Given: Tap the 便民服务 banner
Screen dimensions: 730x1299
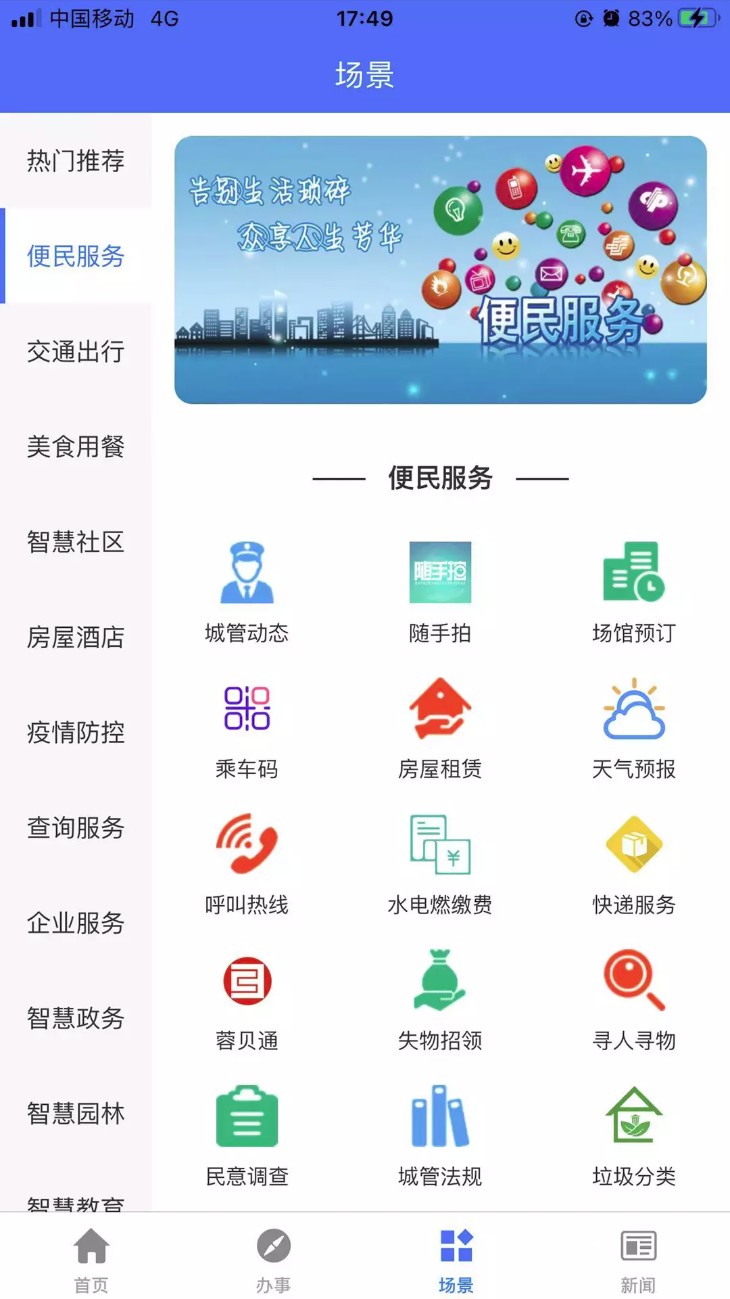Looking at the screenshot, I should click(440, 270).
